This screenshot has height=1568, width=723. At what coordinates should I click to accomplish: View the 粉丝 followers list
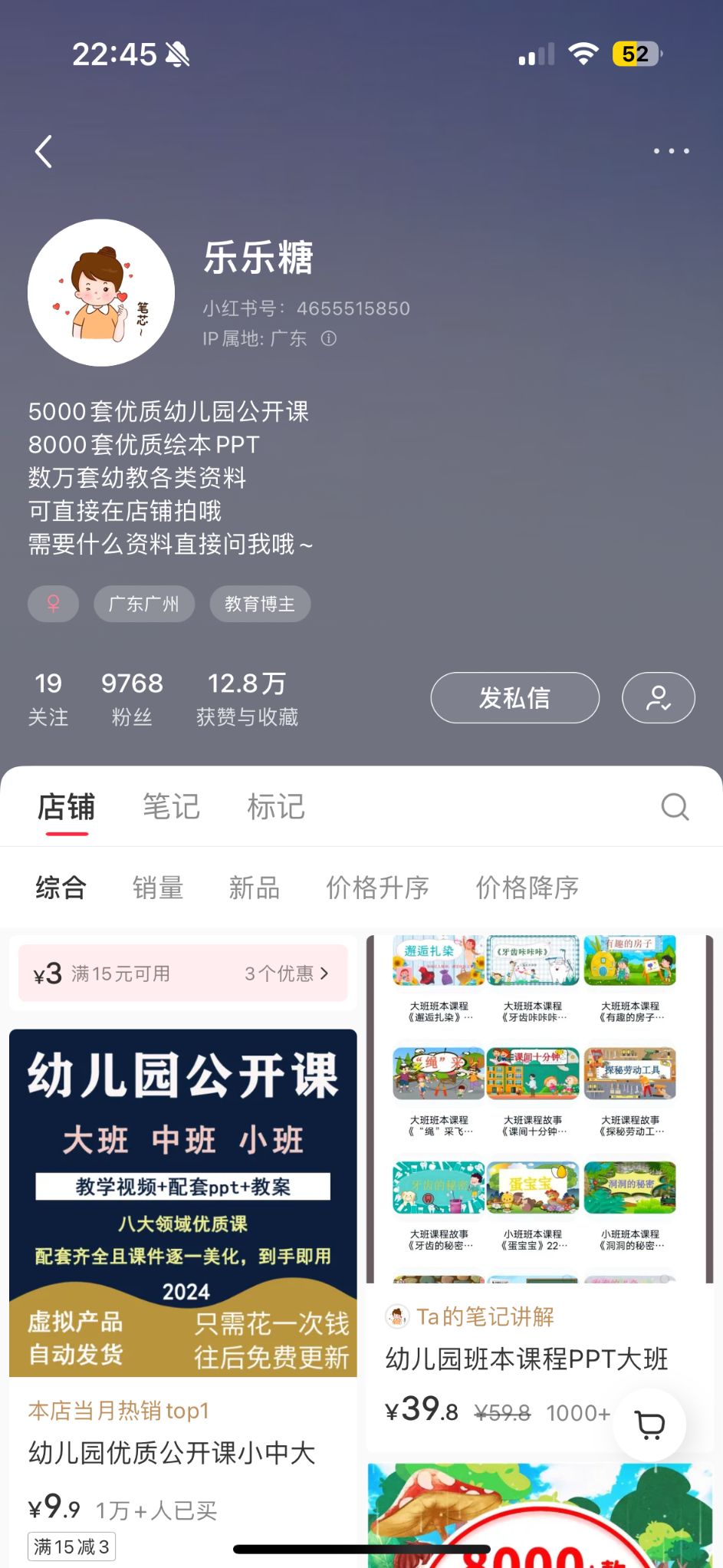(132, 698)
